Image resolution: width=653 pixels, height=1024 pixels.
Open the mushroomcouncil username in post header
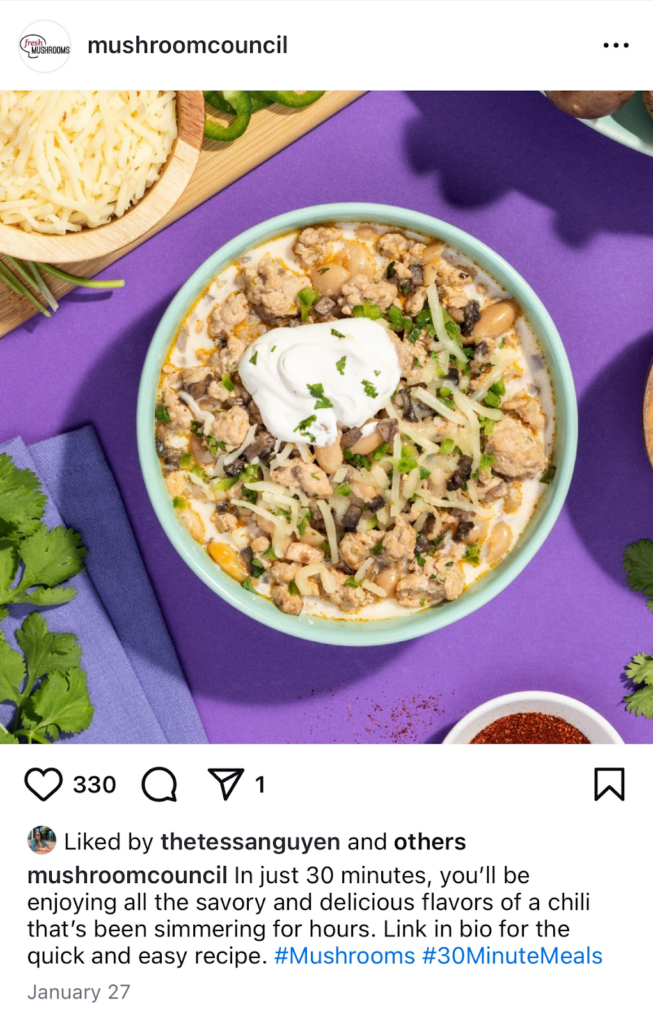point(187,45)
